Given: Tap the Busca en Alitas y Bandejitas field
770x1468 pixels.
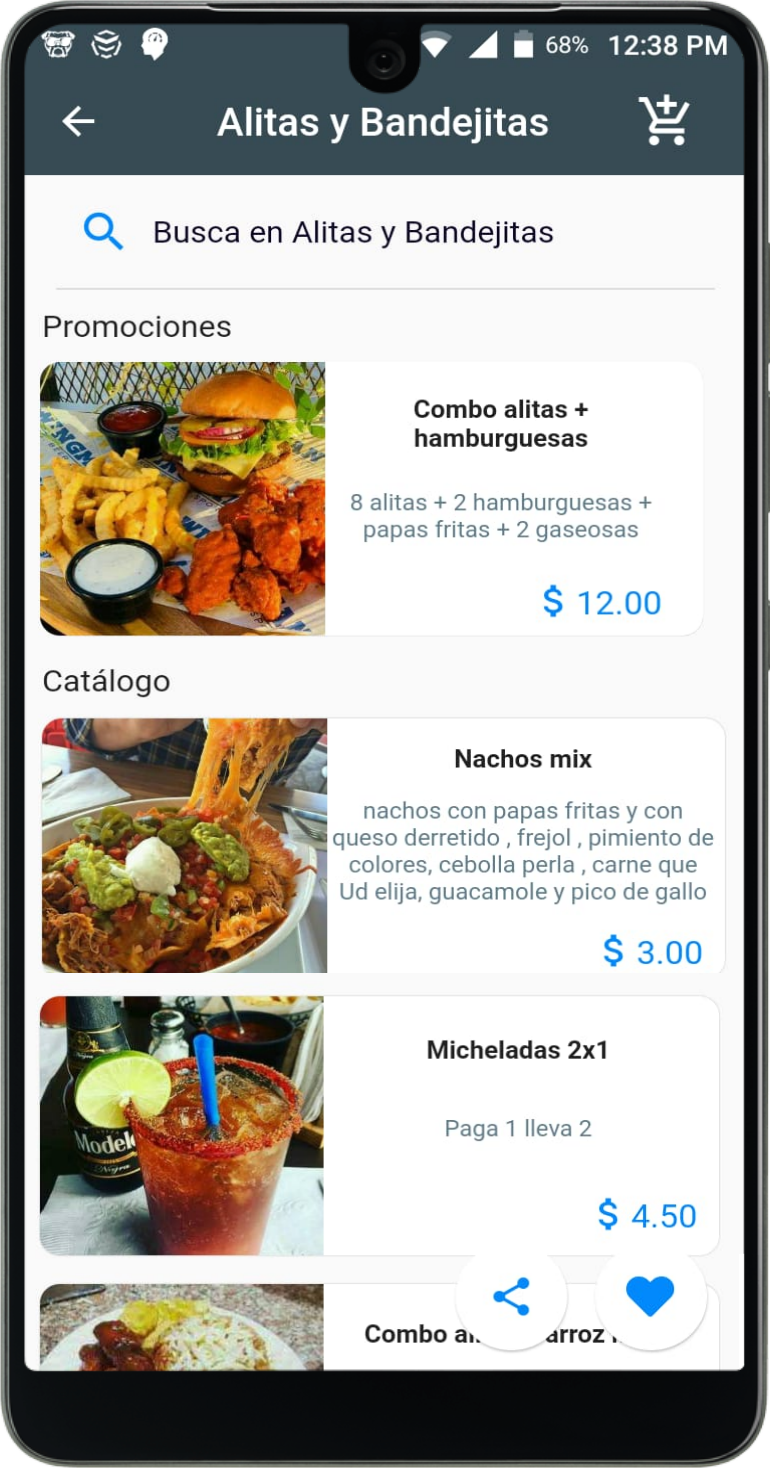Looking at the screenshot, I should pos(385,233).
